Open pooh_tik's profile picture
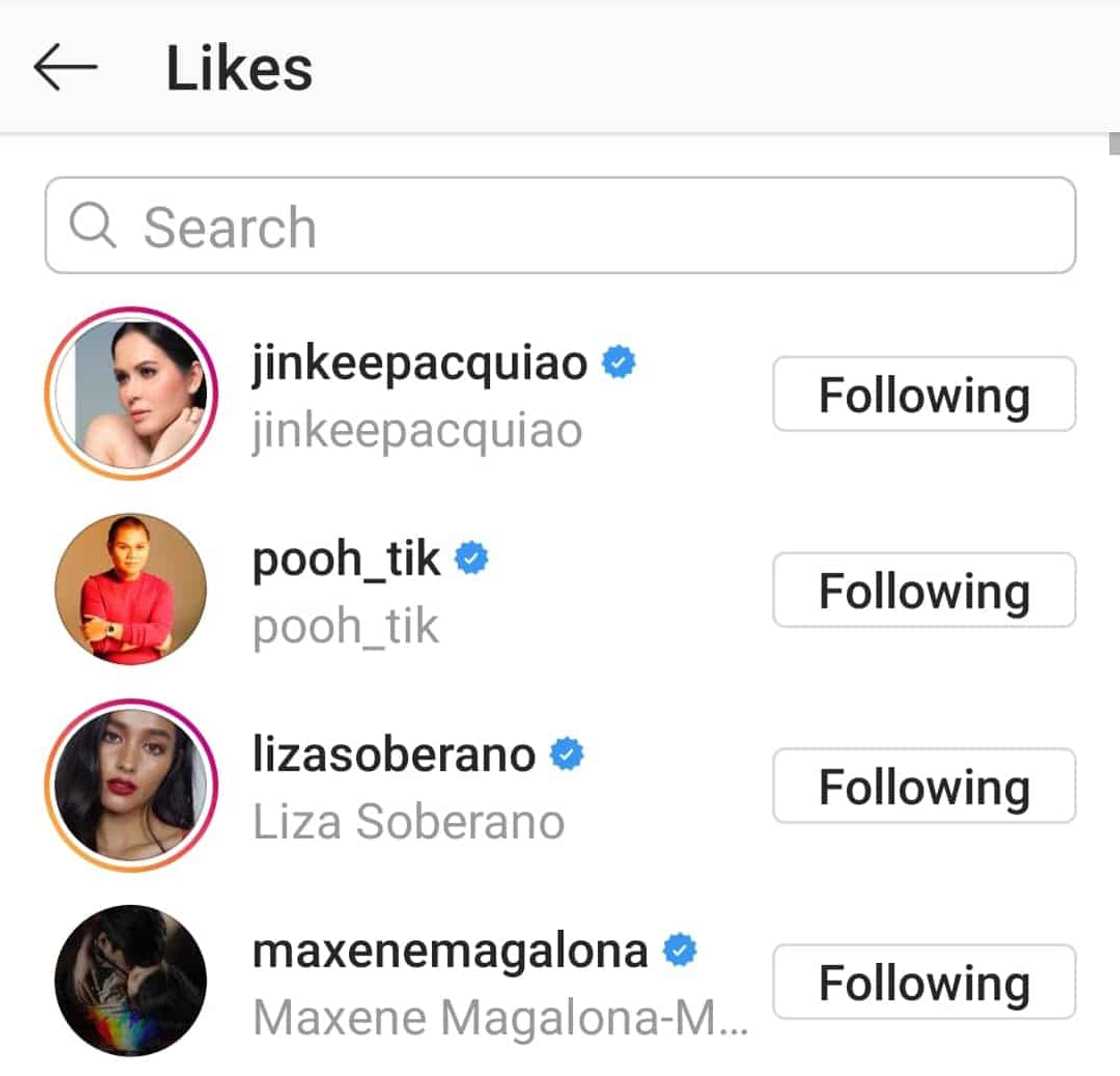The height and width of the screenshot is (1076, 1120). pos(131,590)
